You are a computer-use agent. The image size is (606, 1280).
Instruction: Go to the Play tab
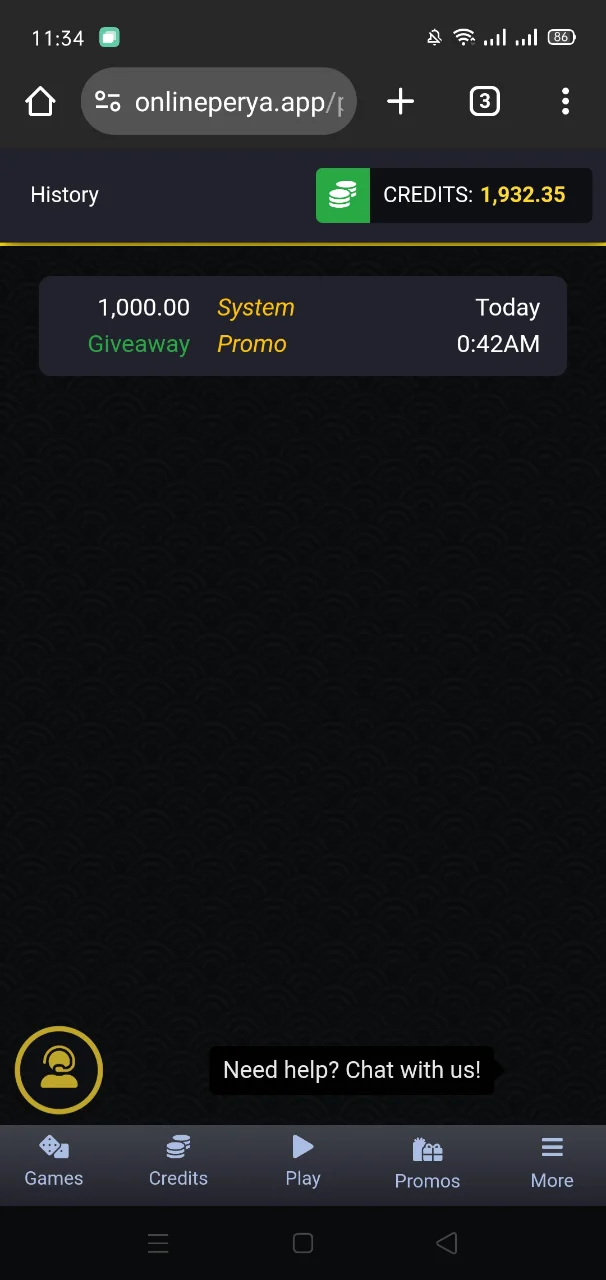[303, 1161]
